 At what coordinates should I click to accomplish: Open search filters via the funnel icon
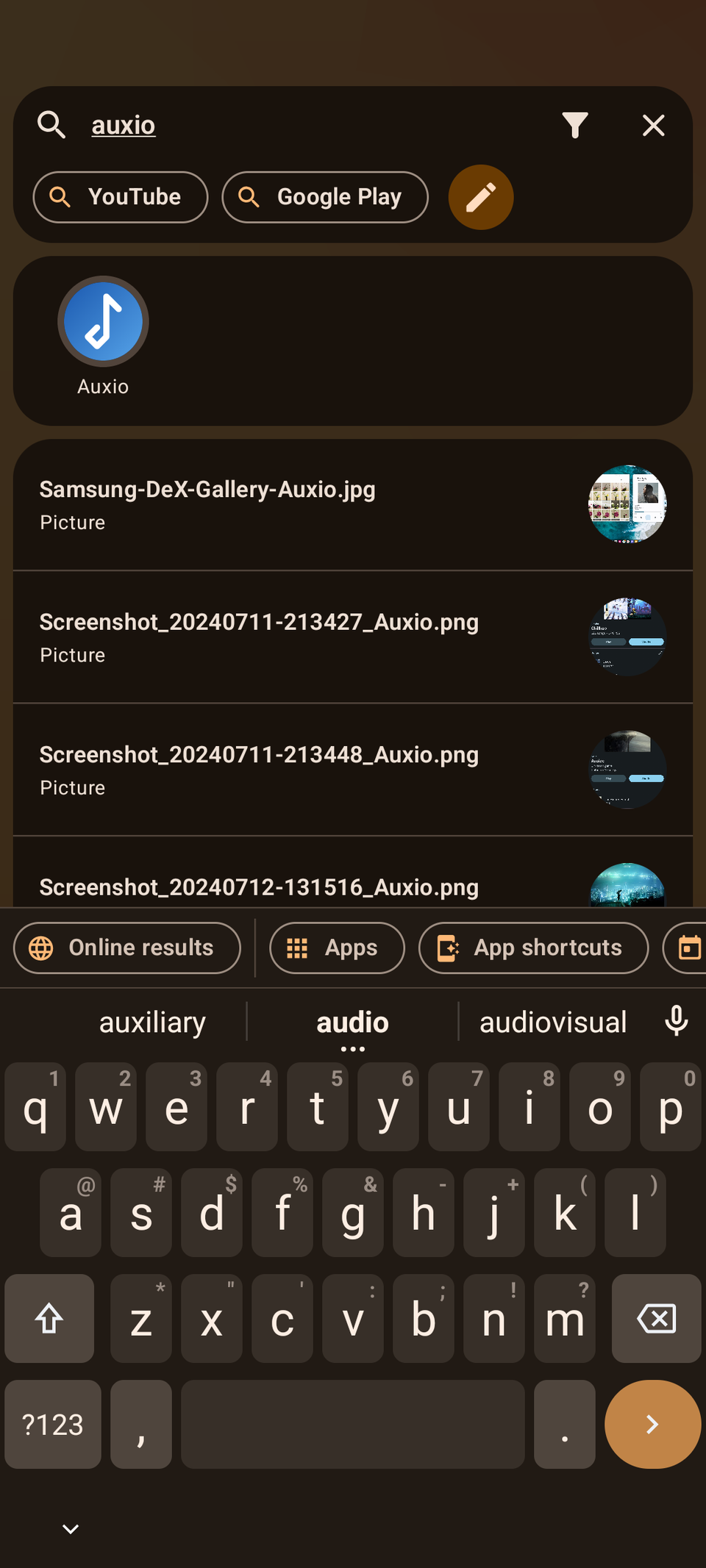click(x=576, y=125)
